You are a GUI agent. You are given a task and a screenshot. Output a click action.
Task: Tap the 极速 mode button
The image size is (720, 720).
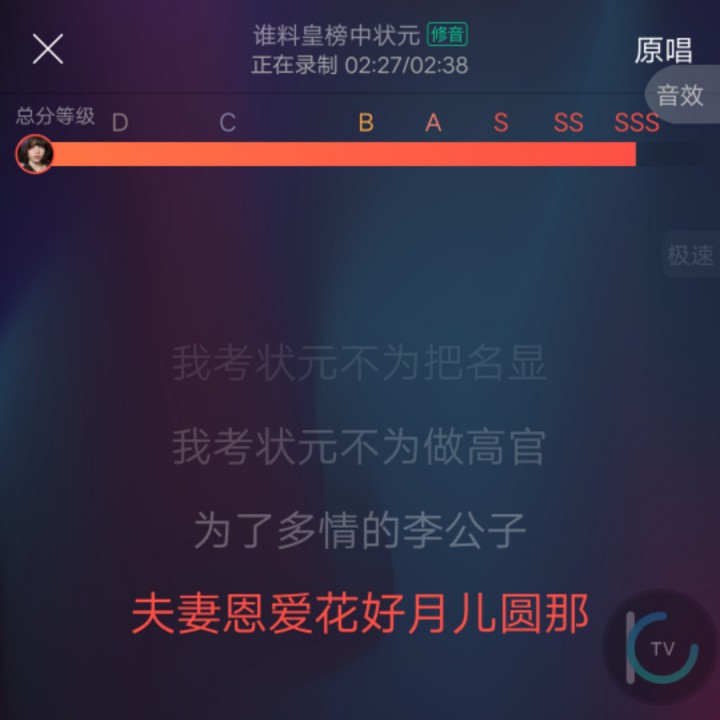pos(691,256)
